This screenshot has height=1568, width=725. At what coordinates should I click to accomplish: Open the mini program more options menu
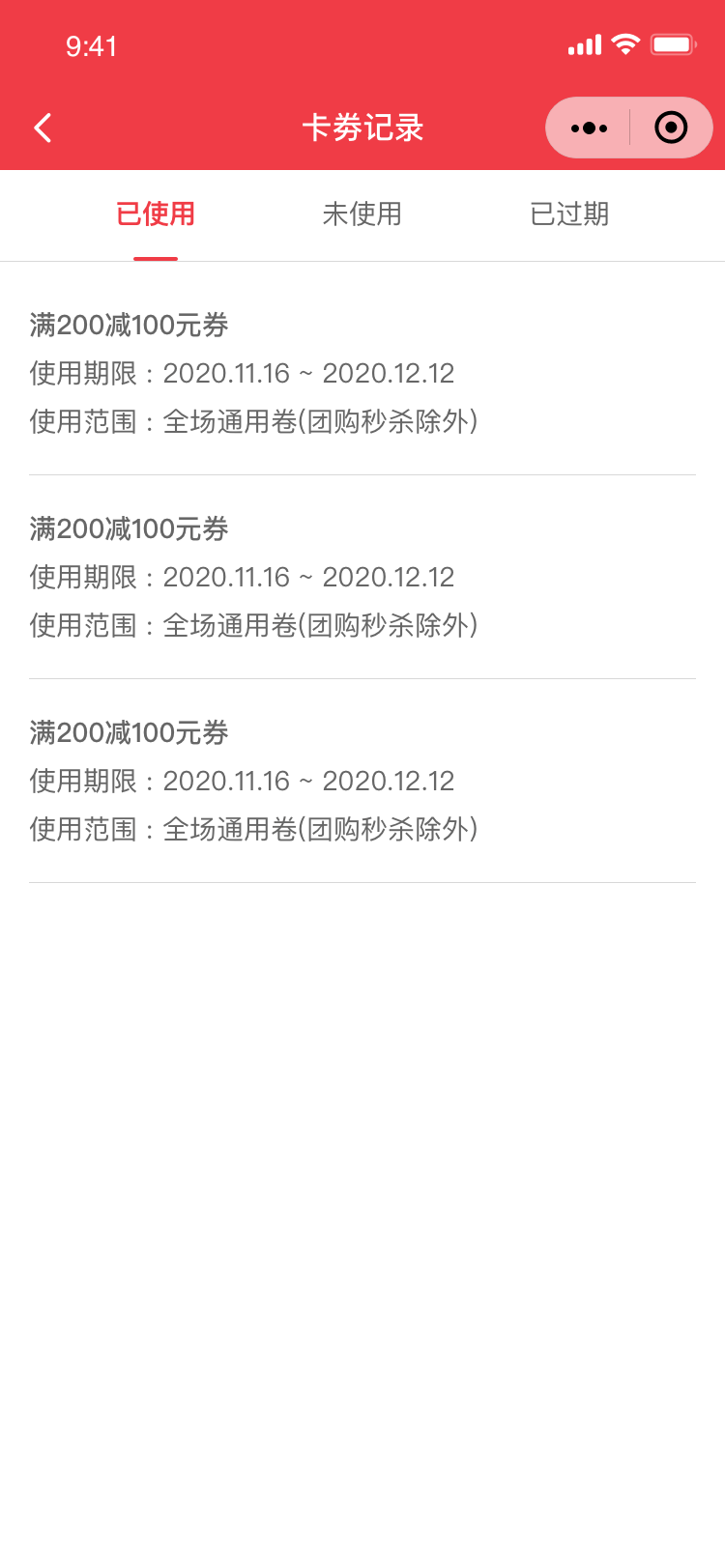point(589,128)
